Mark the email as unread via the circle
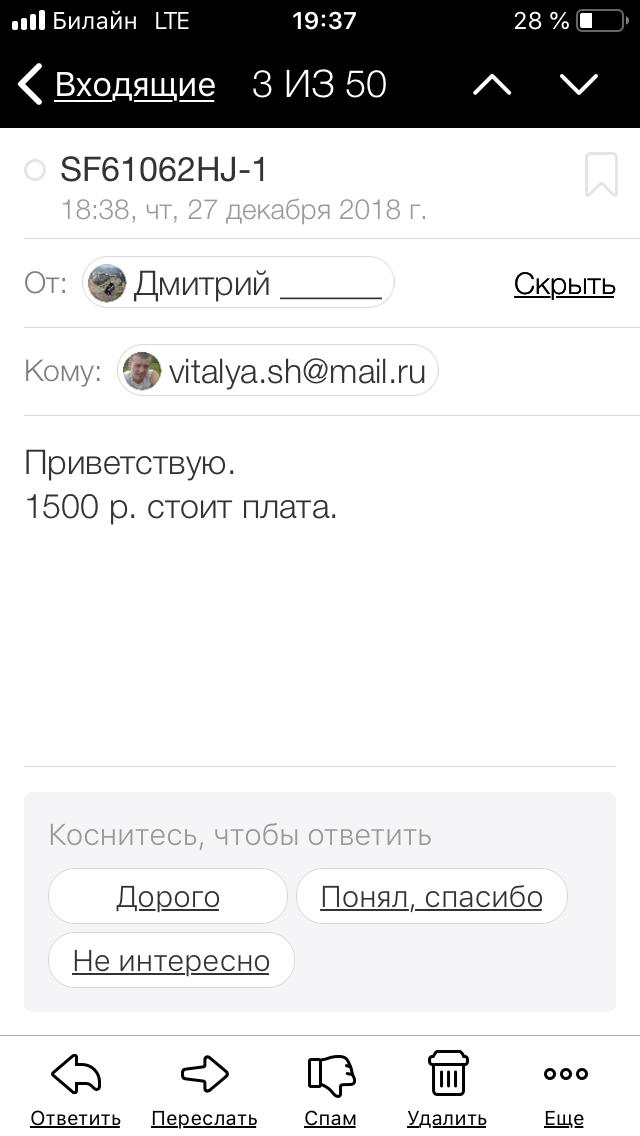The width and height of the screenshot is (640, 1136). pyautogui.click(x=35, y=171)
